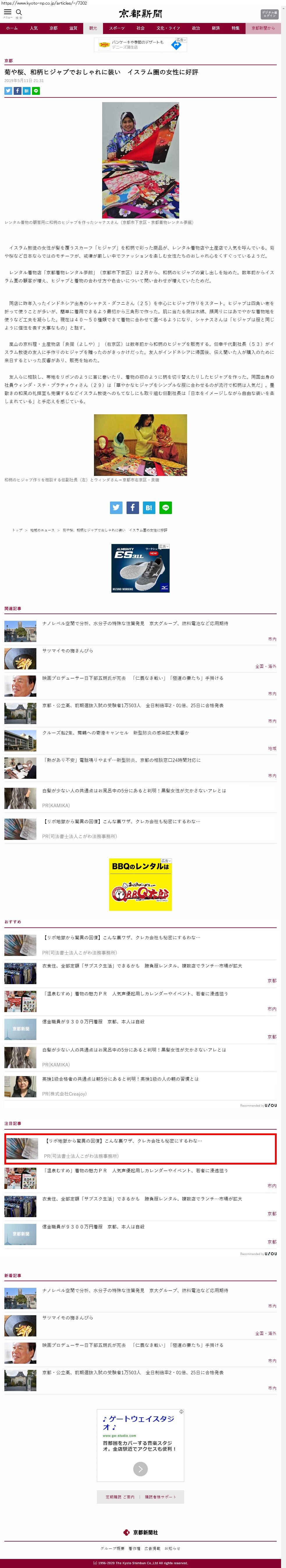
Task: Open the Mizuno ES31L shoe ad
Action: (x=141, y=568)
